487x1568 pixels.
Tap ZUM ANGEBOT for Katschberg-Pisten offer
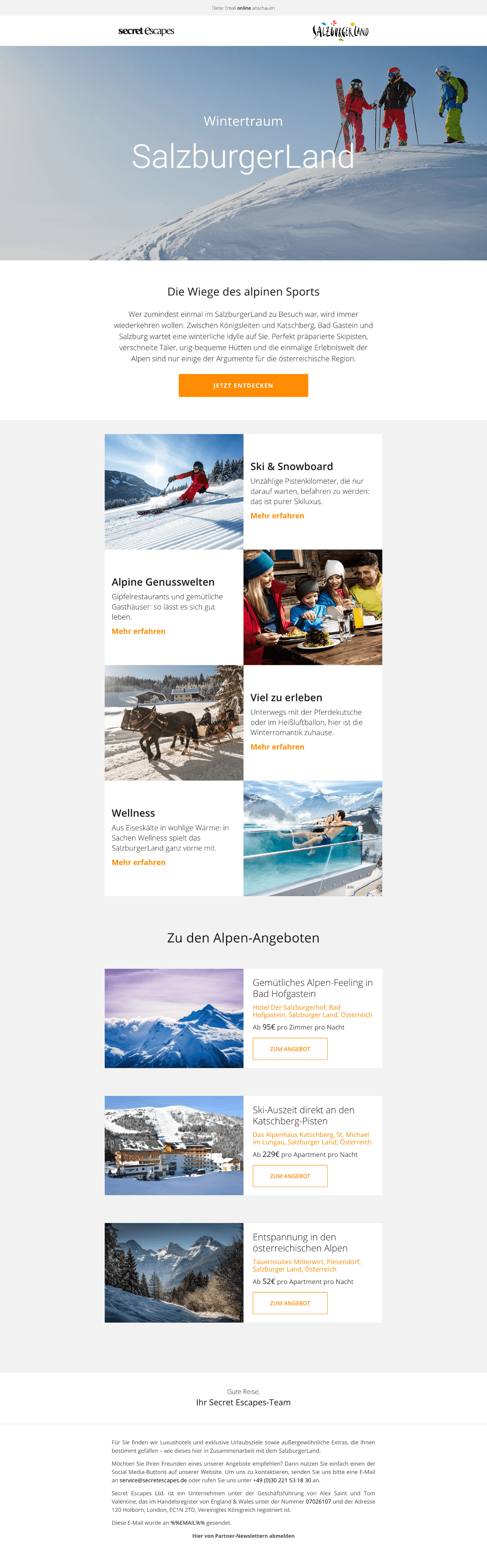(x=290, y=1176)
